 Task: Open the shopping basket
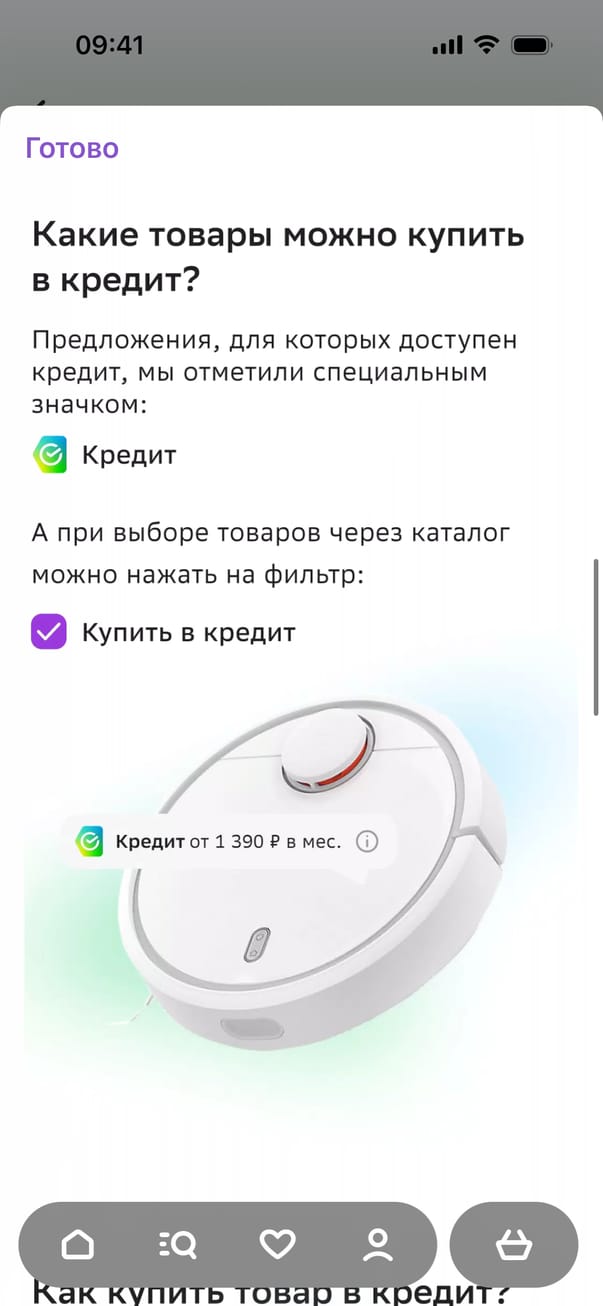514,1244
